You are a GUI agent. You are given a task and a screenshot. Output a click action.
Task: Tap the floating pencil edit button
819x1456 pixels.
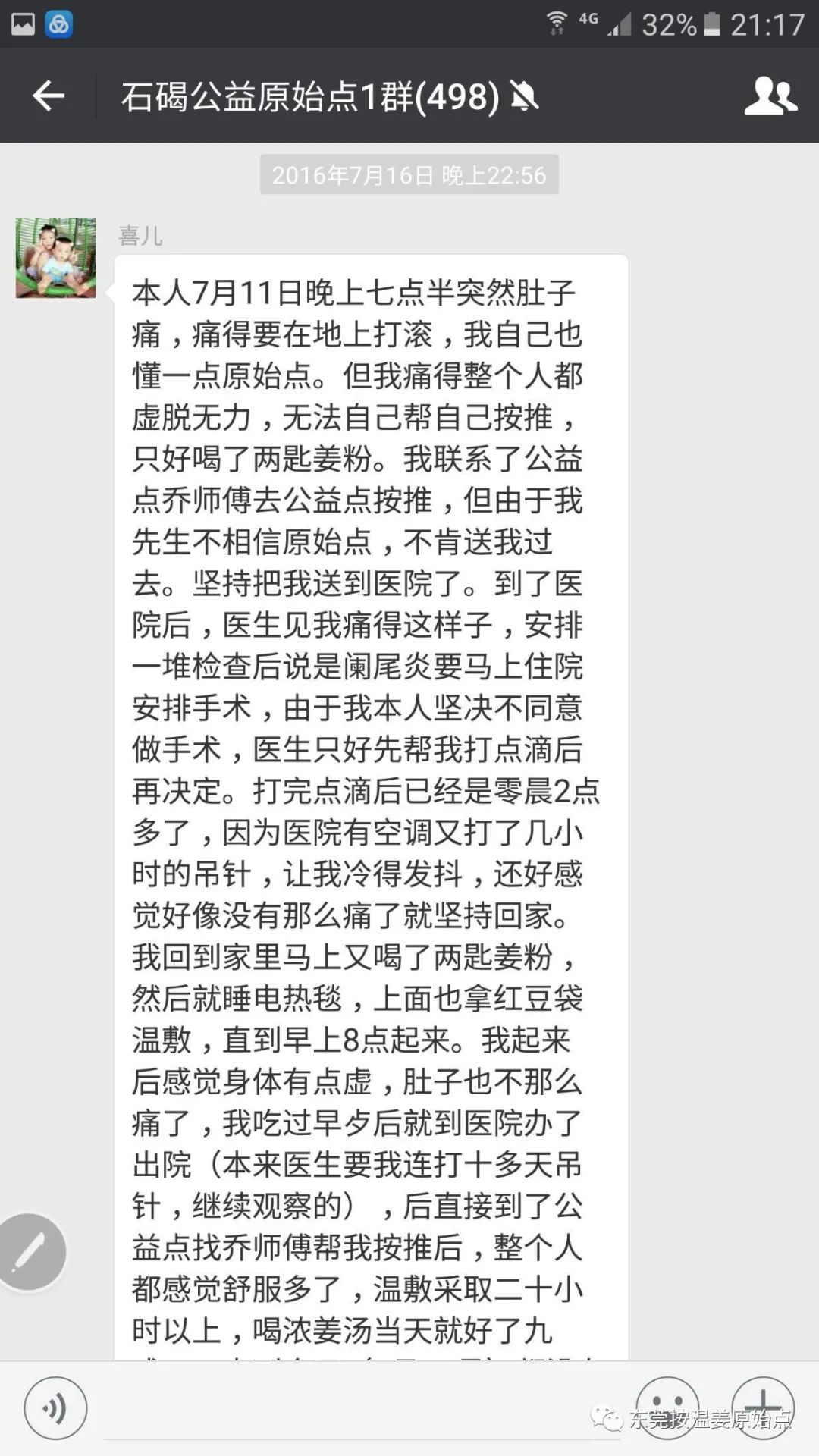coord(30,1252)
